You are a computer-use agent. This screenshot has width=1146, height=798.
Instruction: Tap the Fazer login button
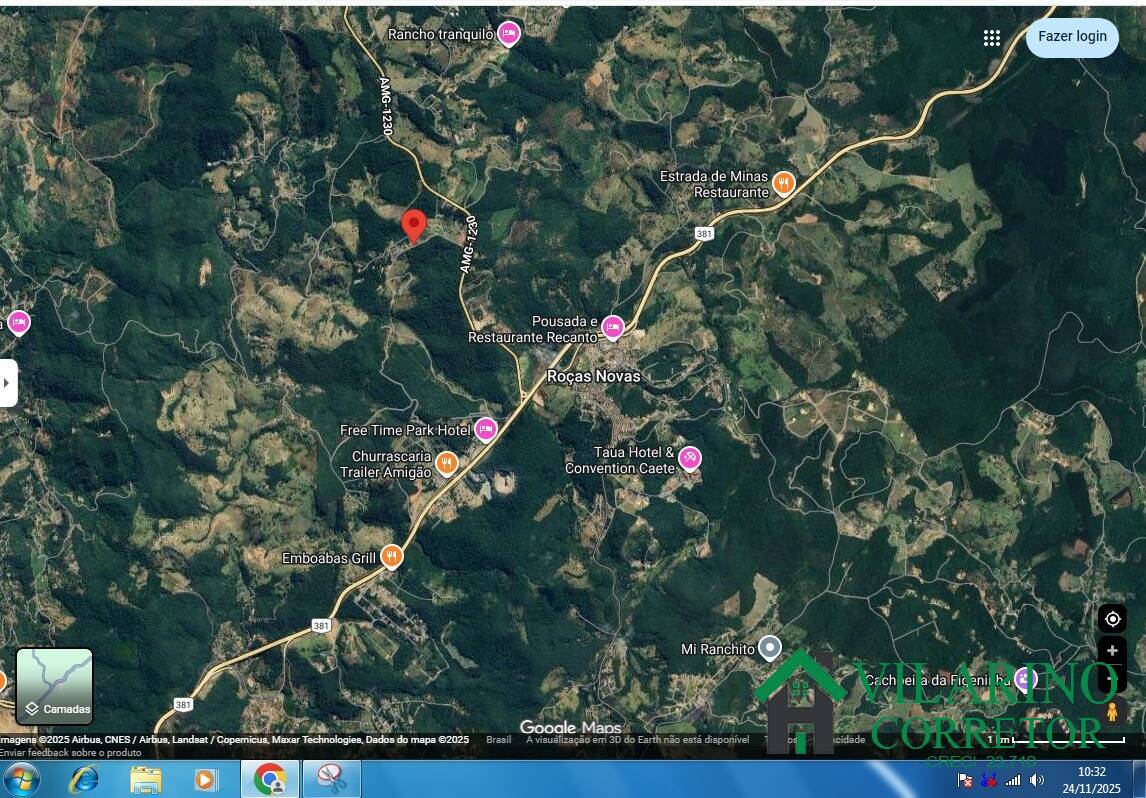[1072, 37]
